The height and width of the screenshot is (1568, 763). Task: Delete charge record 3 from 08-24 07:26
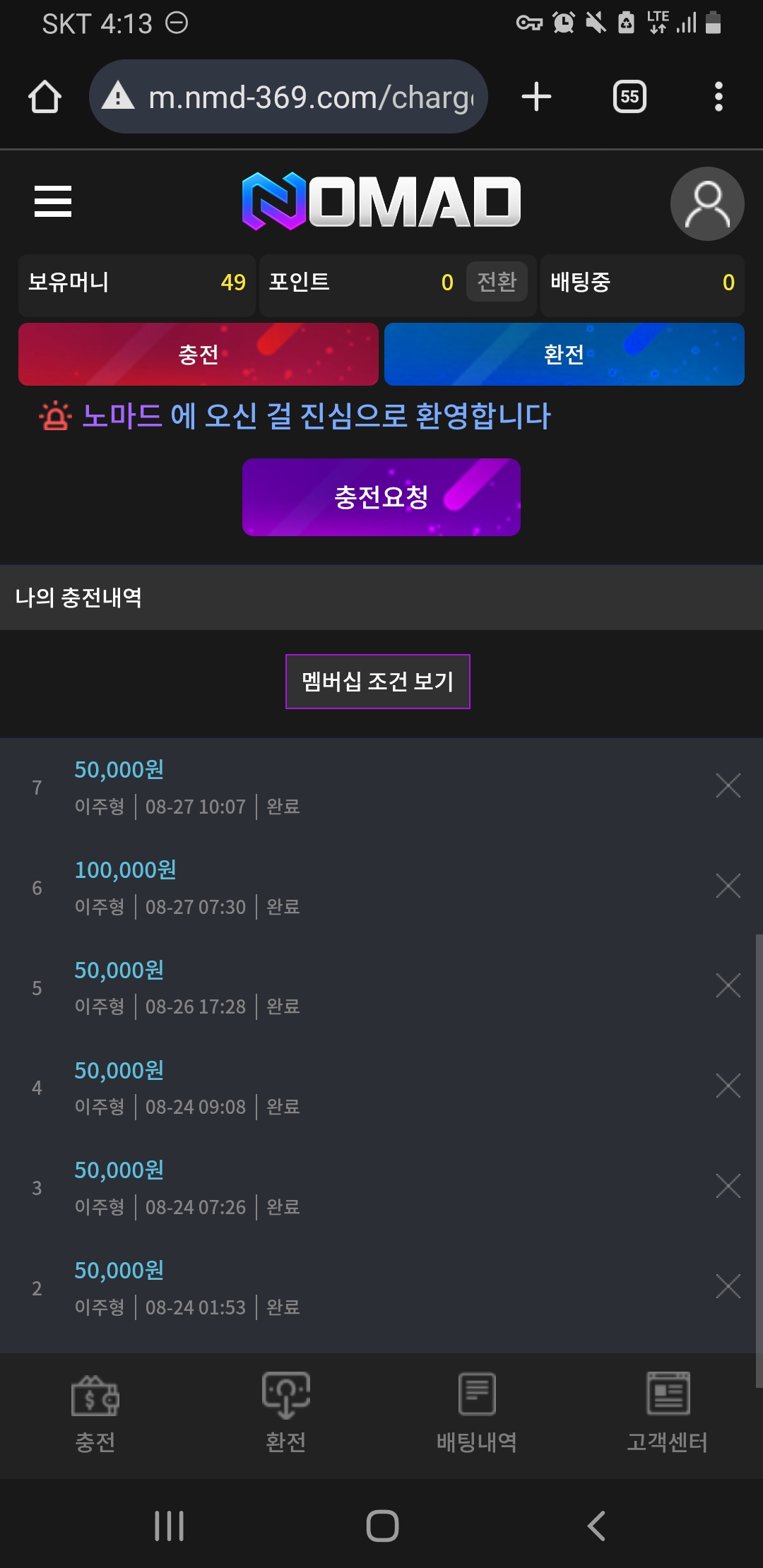click(x=728, y=1186)
